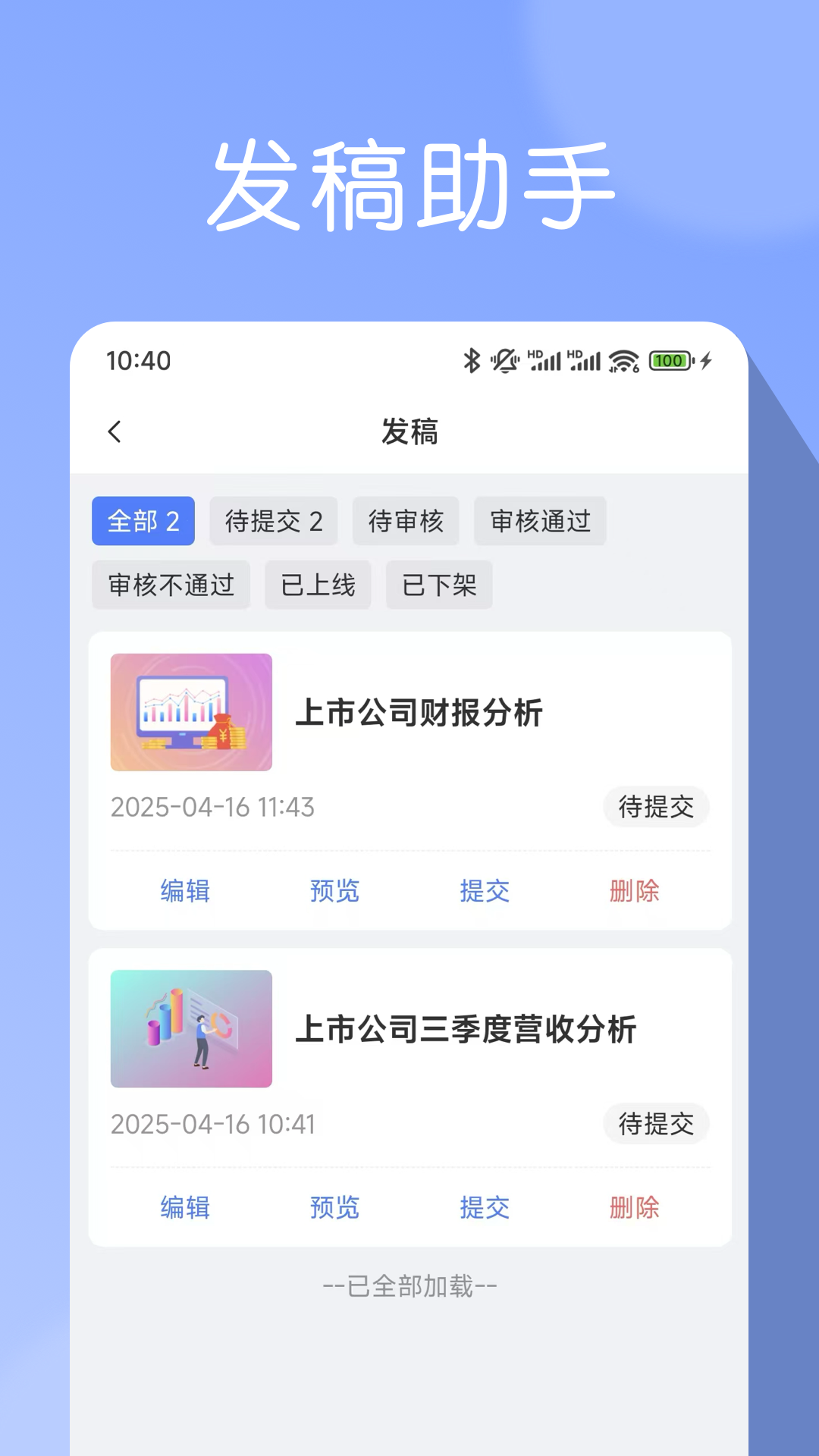Select the 全部 filter tab
The height and width of the screenshot is (1456, 819).
coord(143,521)
